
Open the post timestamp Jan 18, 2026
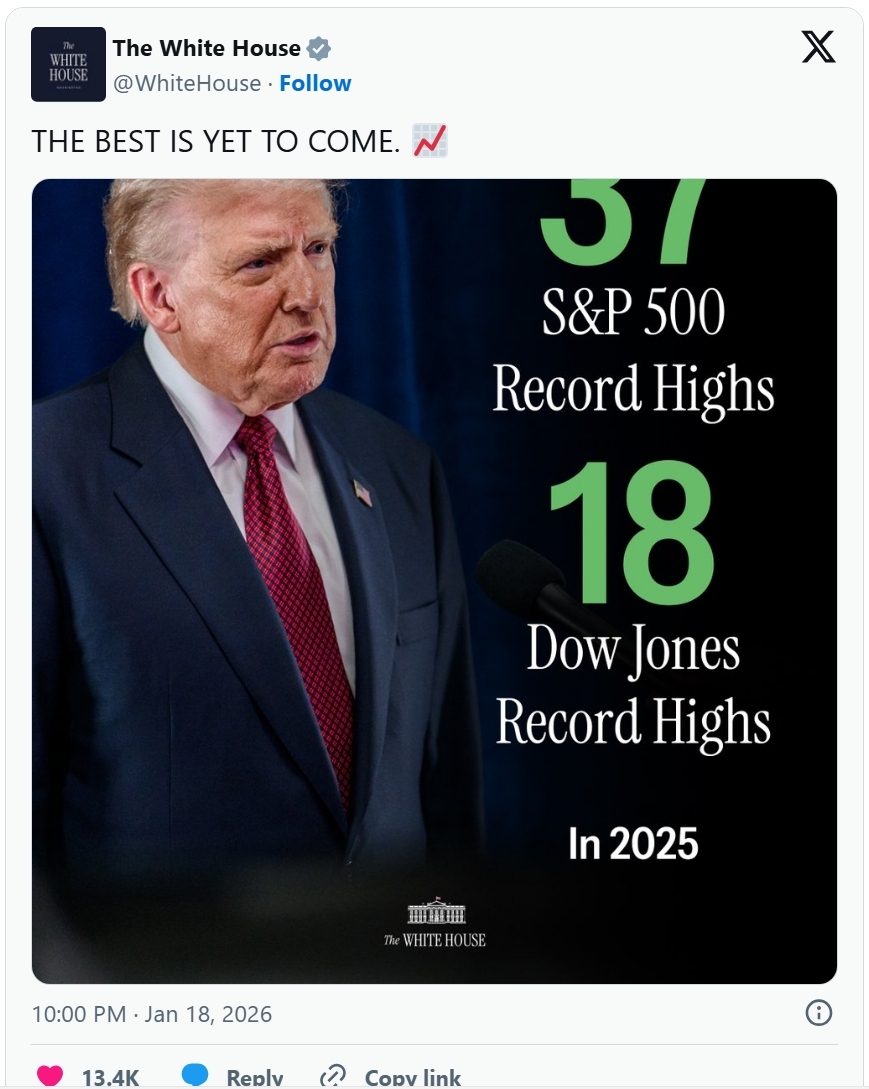[152, 1013]
